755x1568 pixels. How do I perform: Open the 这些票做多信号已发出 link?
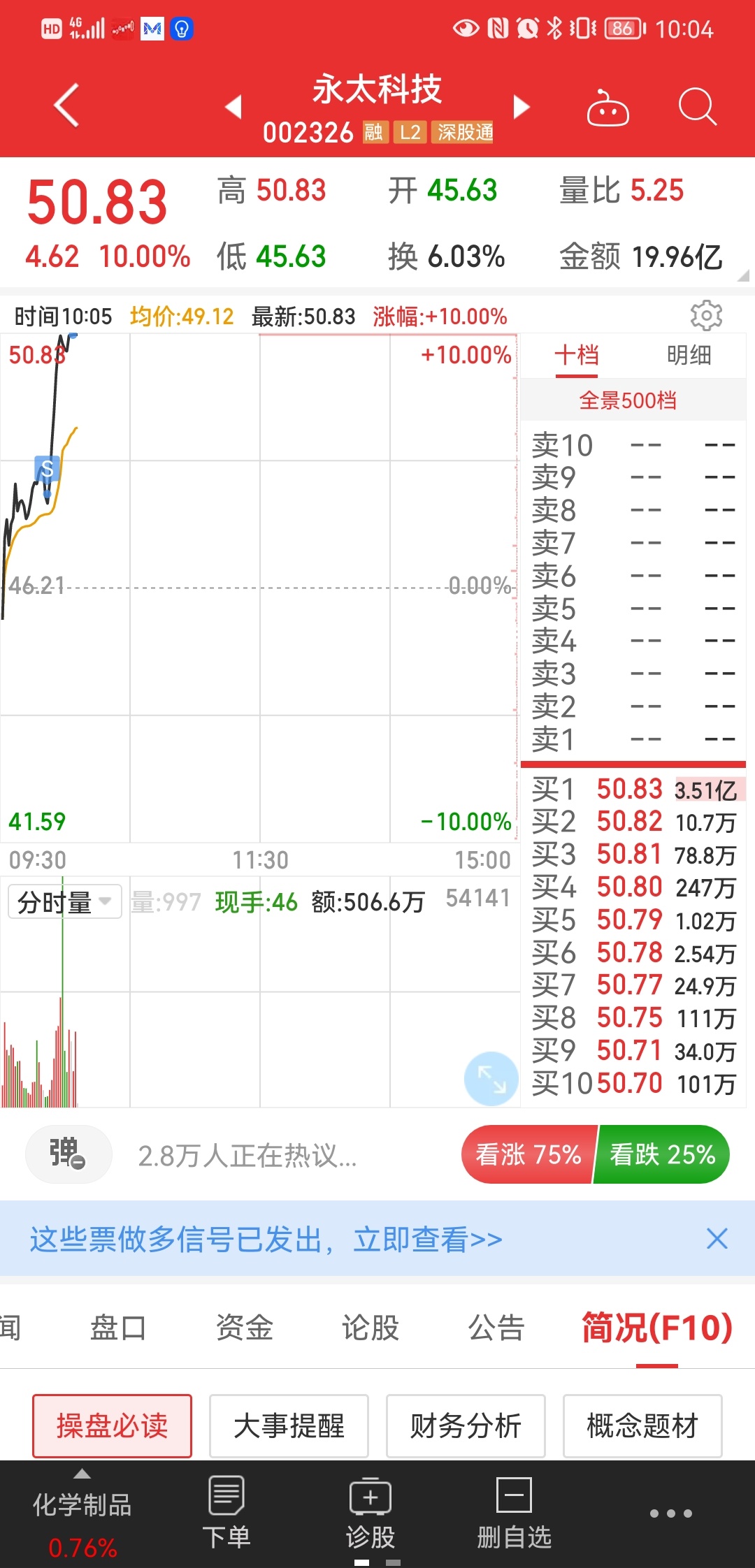(266, 1240)
